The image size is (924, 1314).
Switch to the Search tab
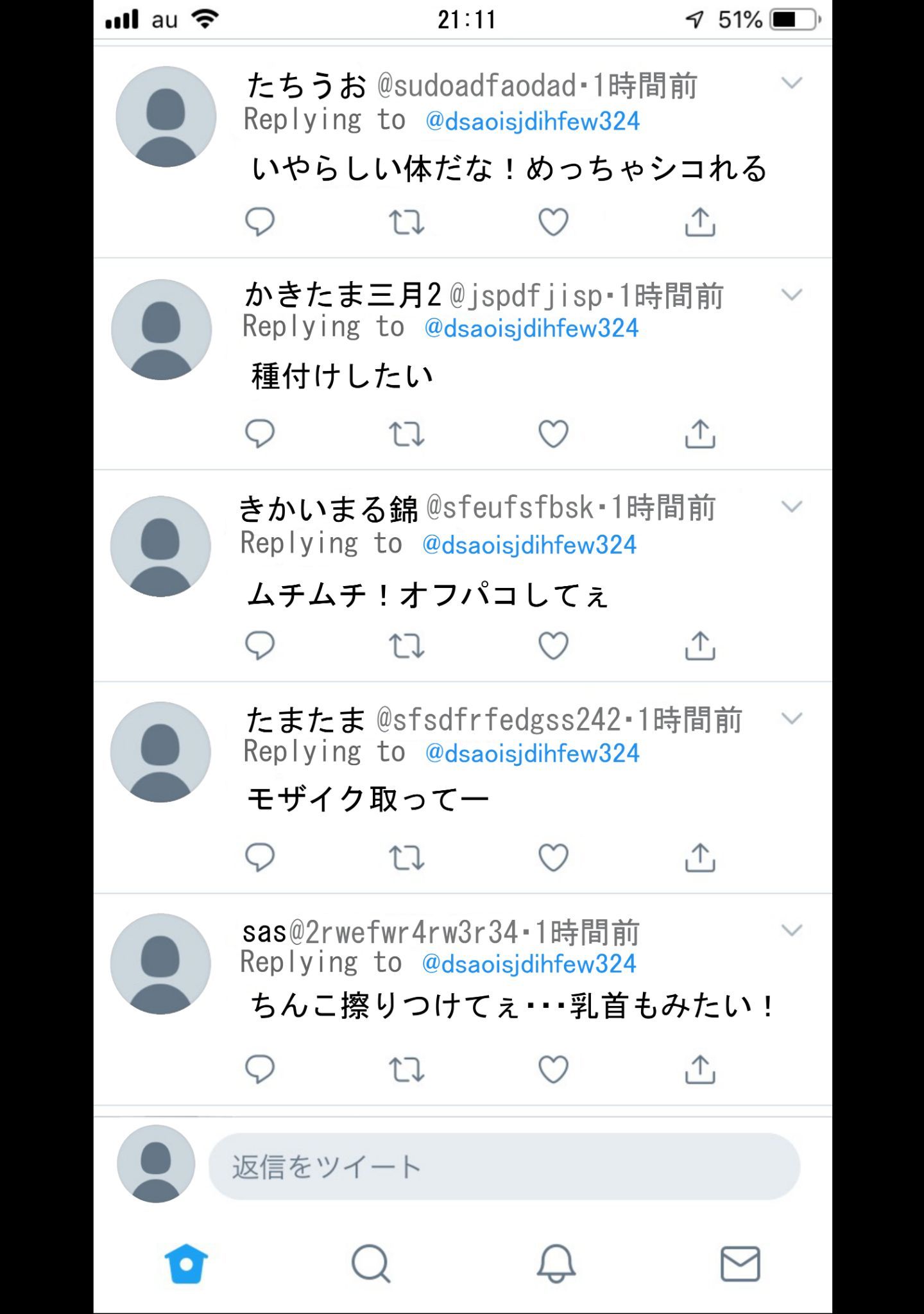(371, 1264)
